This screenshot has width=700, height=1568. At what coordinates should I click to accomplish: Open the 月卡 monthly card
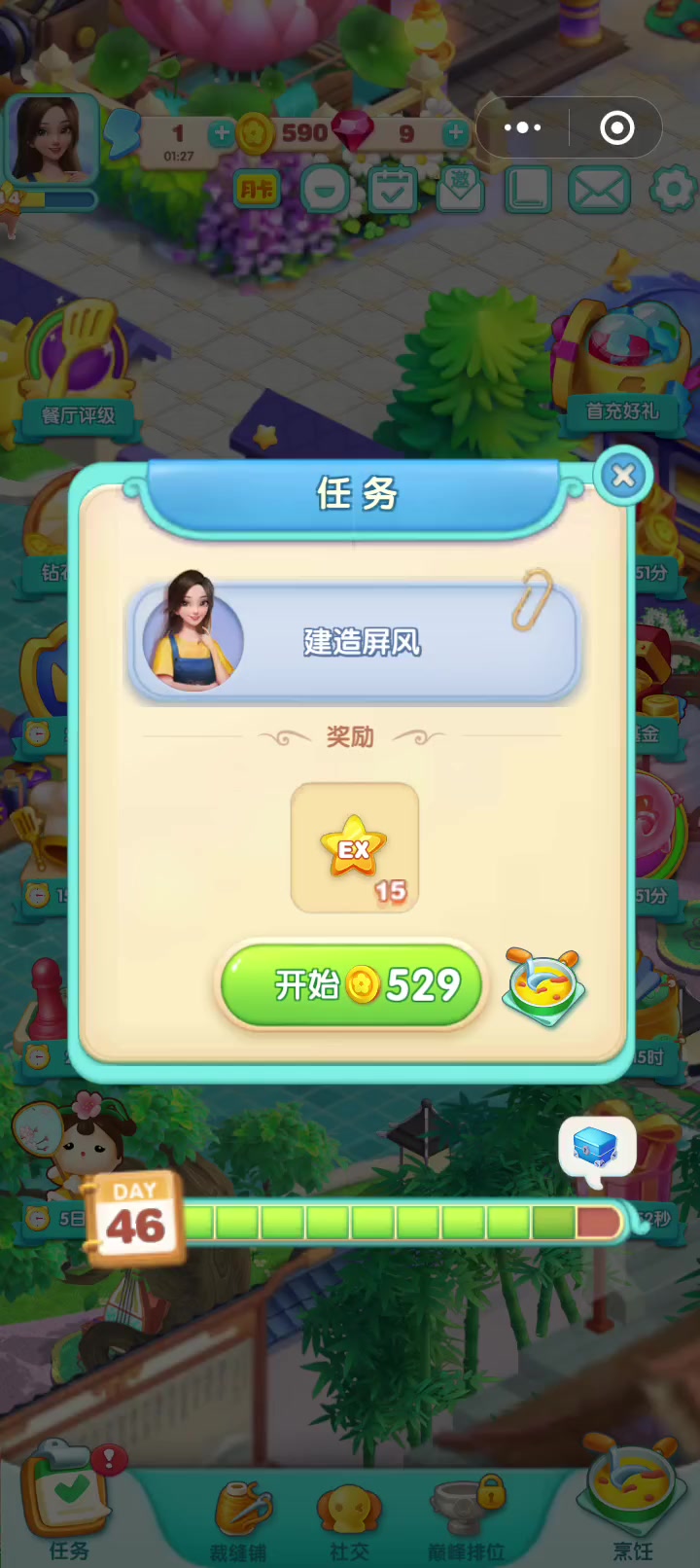[x=257, y=190]
